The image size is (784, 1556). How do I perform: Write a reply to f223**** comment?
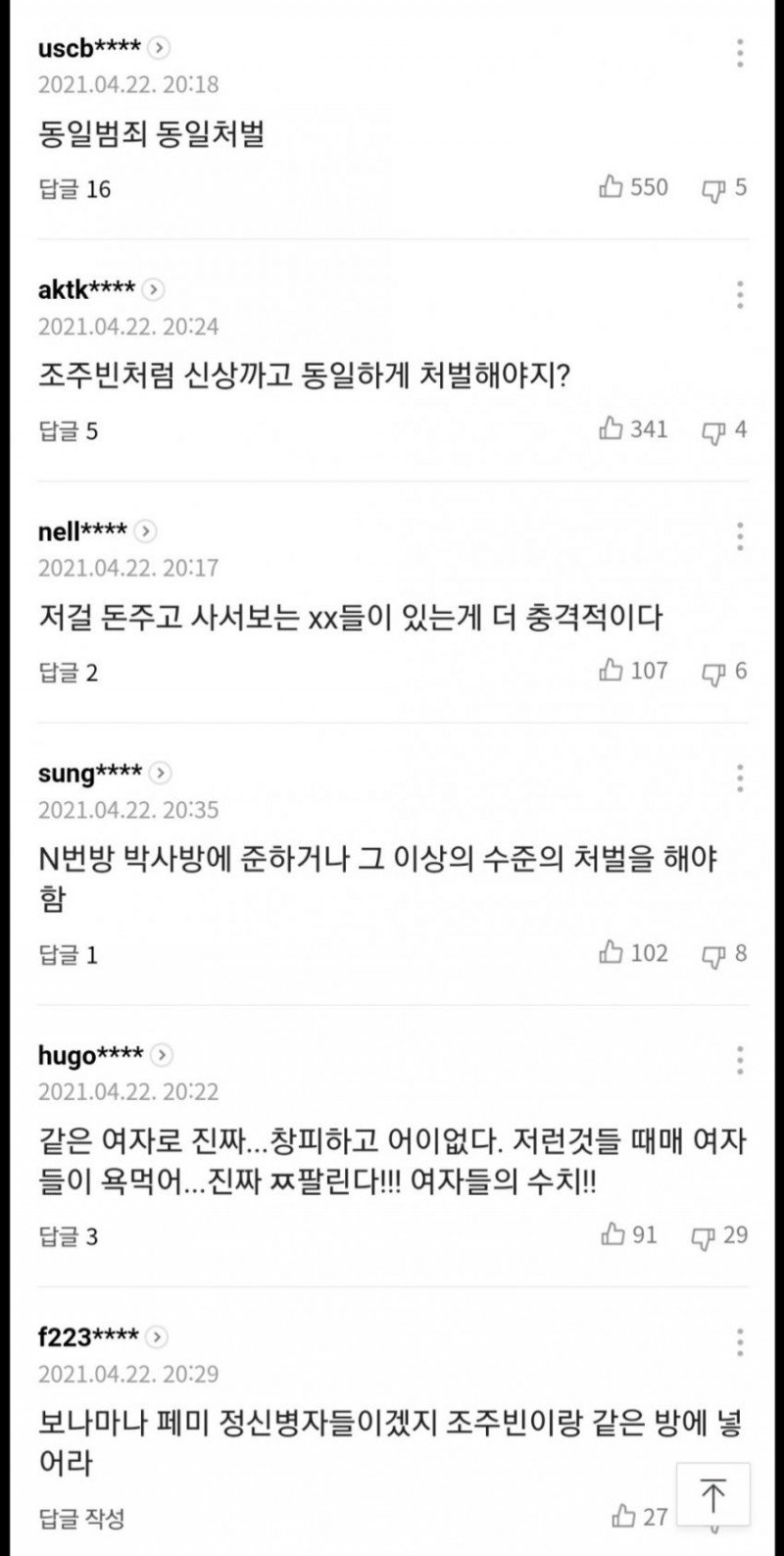tap(82, 1519)
